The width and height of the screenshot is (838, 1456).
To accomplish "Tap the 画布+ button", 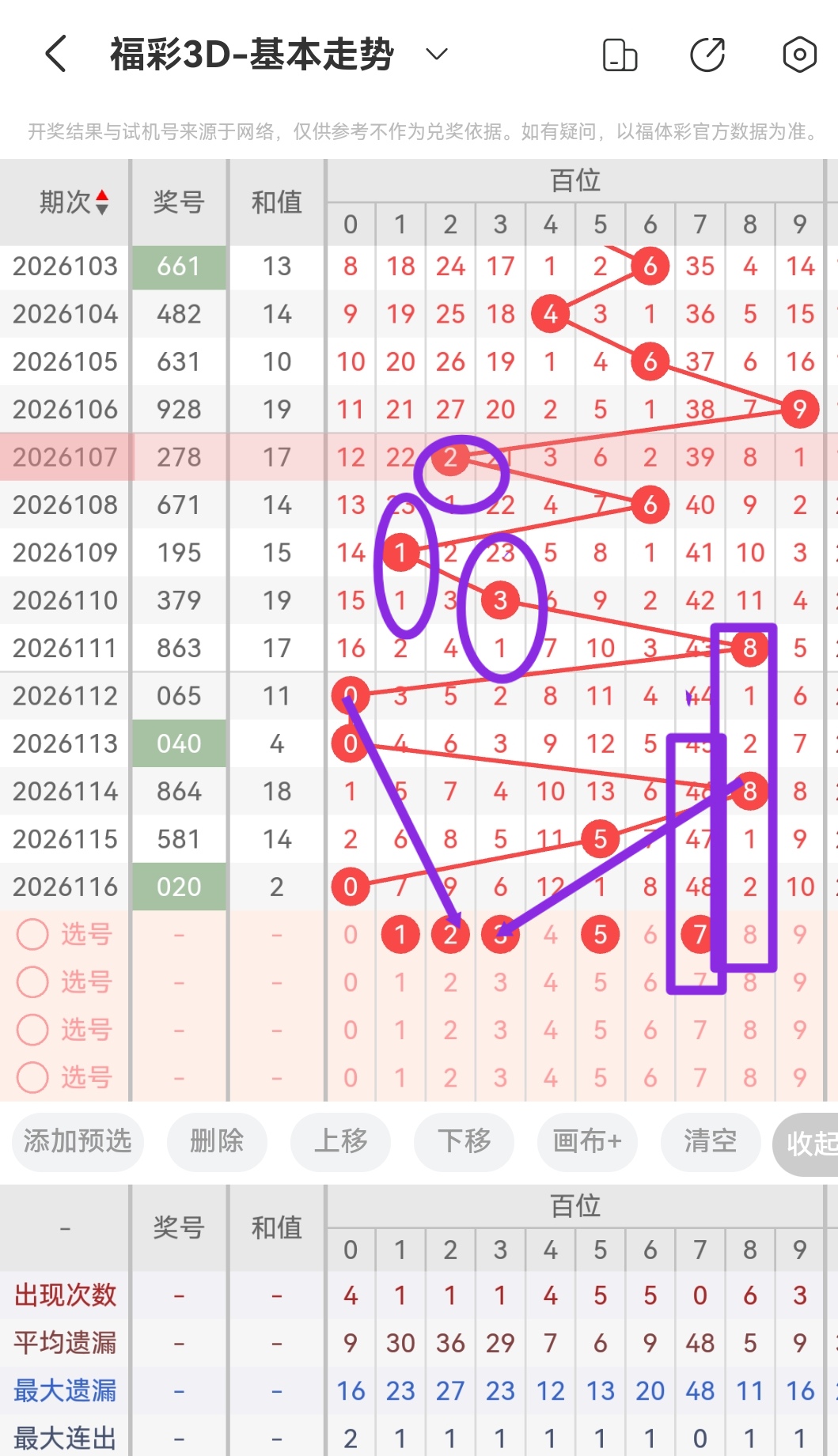I will [x=587, y=1141].
